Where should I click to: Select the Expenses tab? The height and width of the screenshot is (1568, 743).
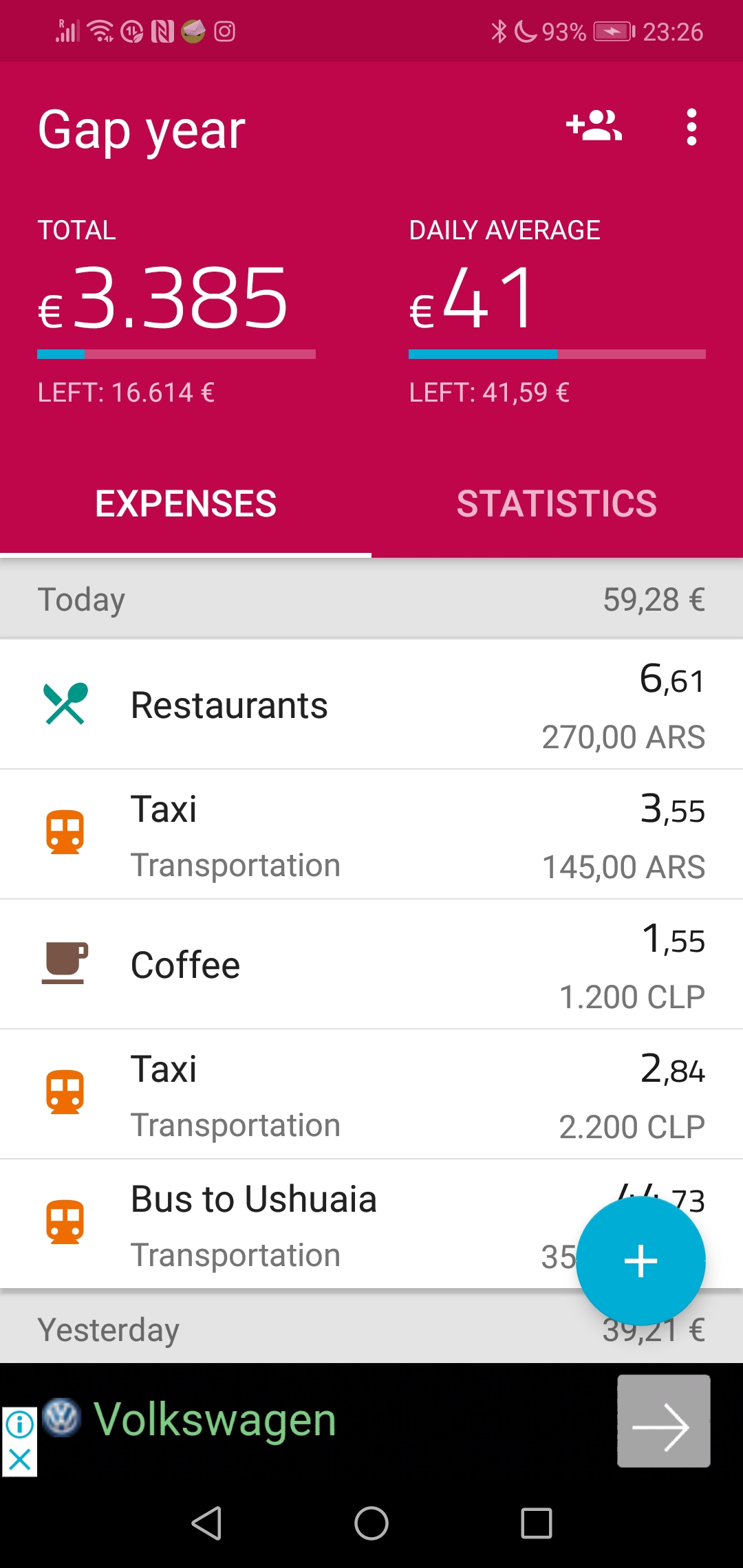186,504
